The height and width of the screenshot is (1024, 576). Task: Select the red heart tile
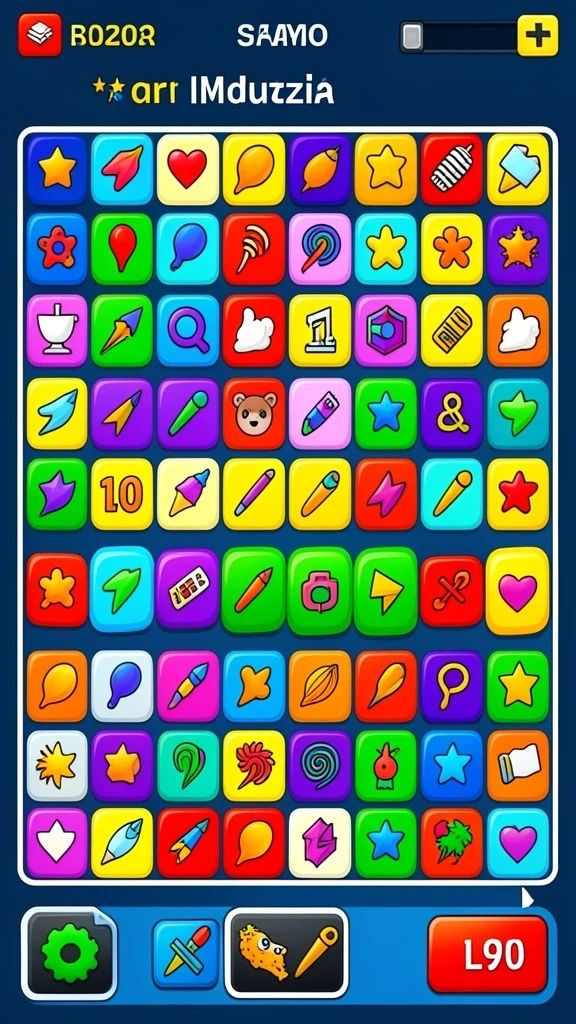(187, 170)
